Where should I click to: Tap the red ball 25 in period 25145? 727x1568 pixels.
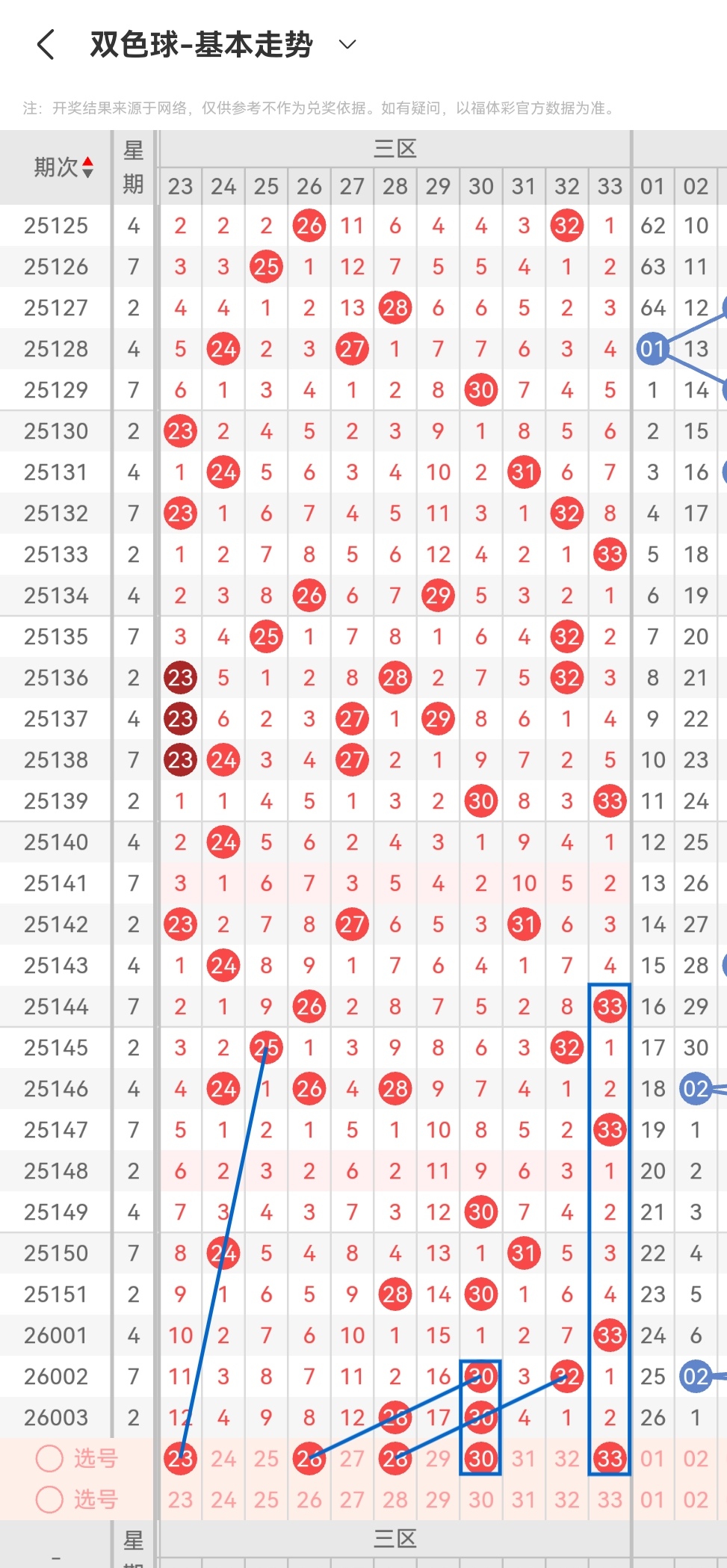(x=266, y=1047)
